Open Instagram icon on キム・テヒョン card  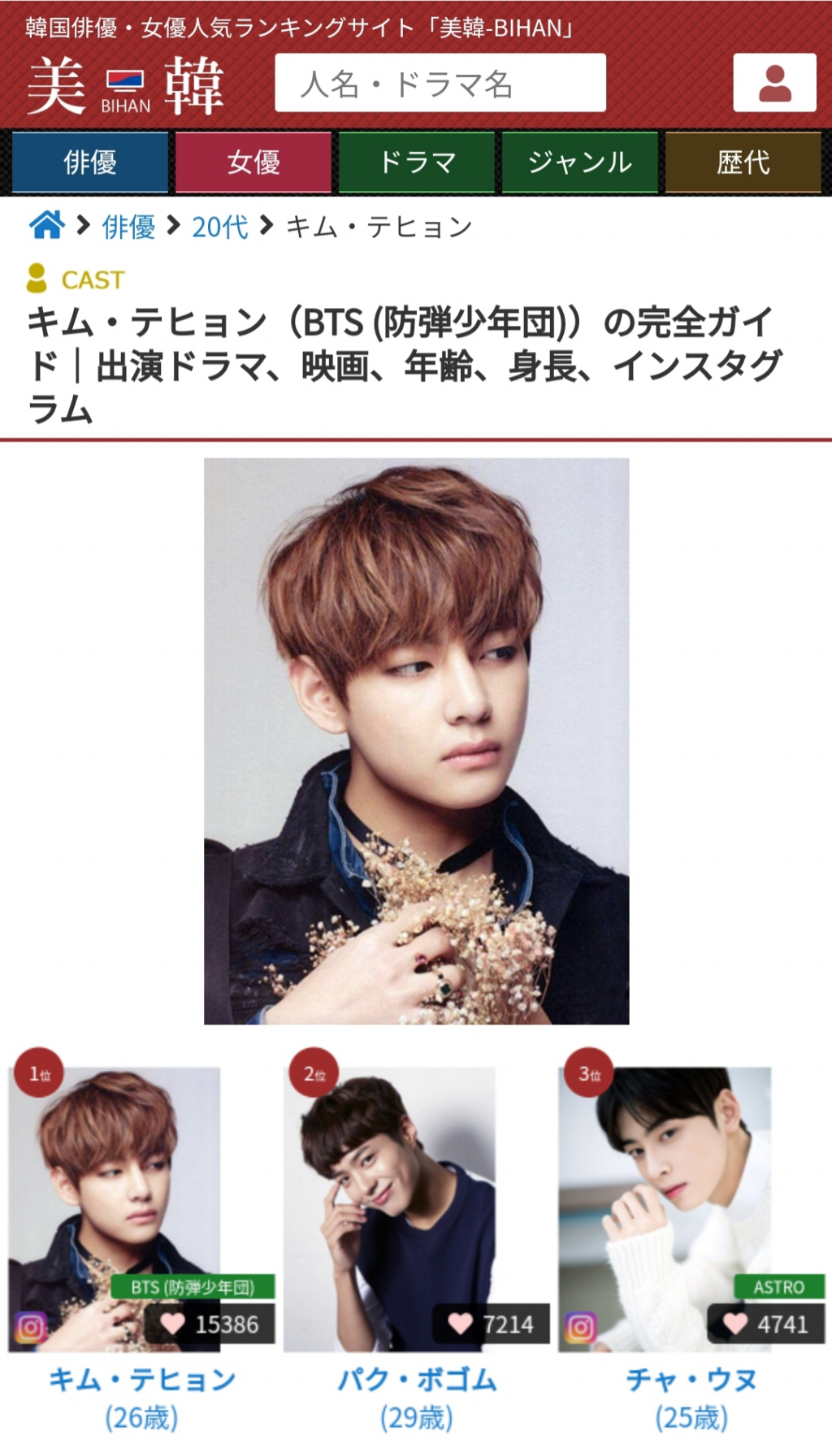tap(31, 1328)
